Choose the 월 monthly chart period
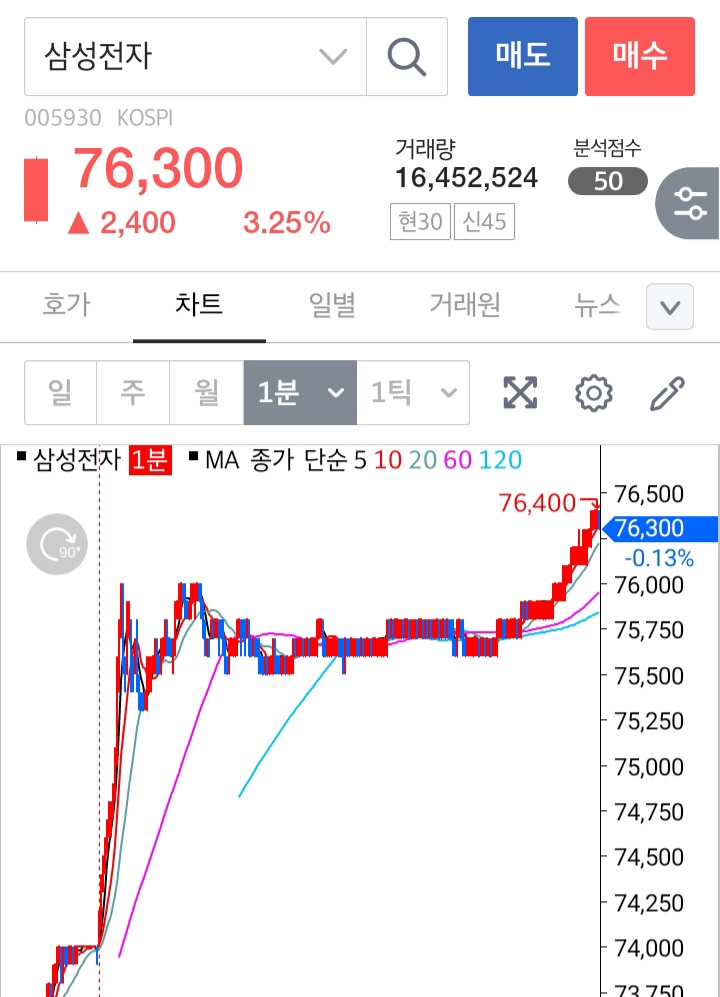The image size is (720, 997). (206, 393)
